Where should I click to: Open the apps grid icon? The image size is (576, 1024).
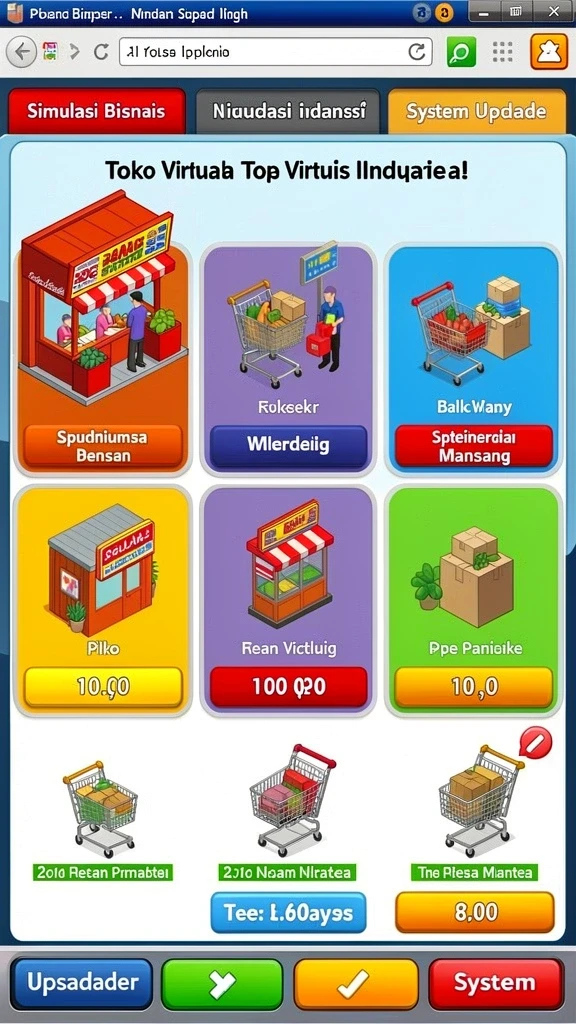[502, 52]
